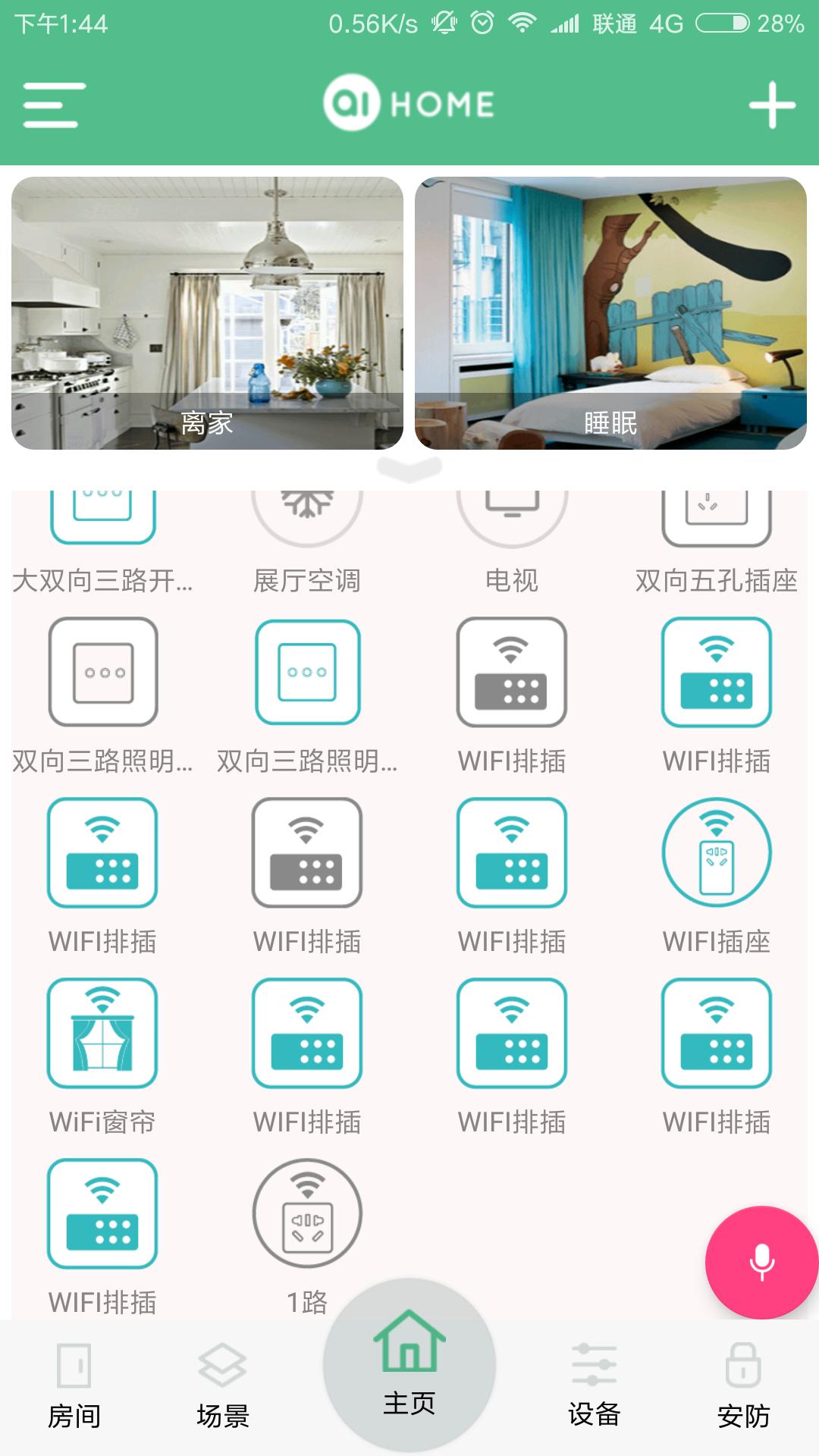The height and width of the screenshot is (1456, 819).
Task: Select the circular WIFI插座 outlet icon
Action: click(x=717, y=853)
